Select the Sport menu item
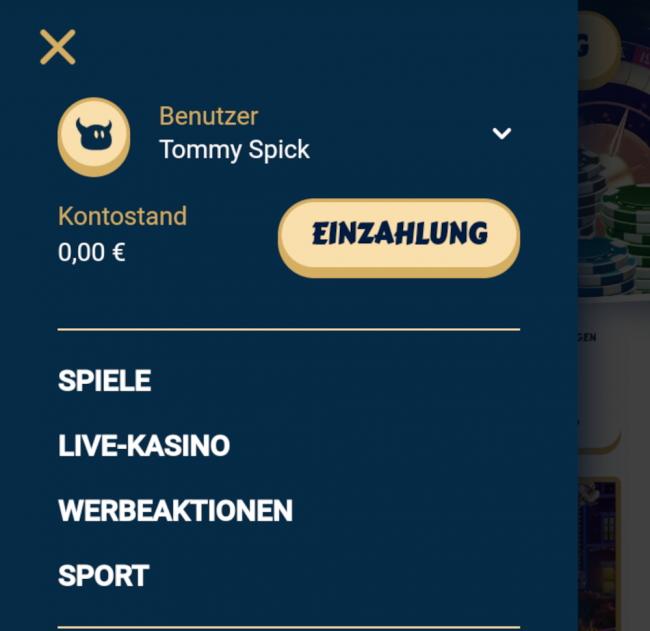This screenshot has height=631, width=650. (103, 576)
